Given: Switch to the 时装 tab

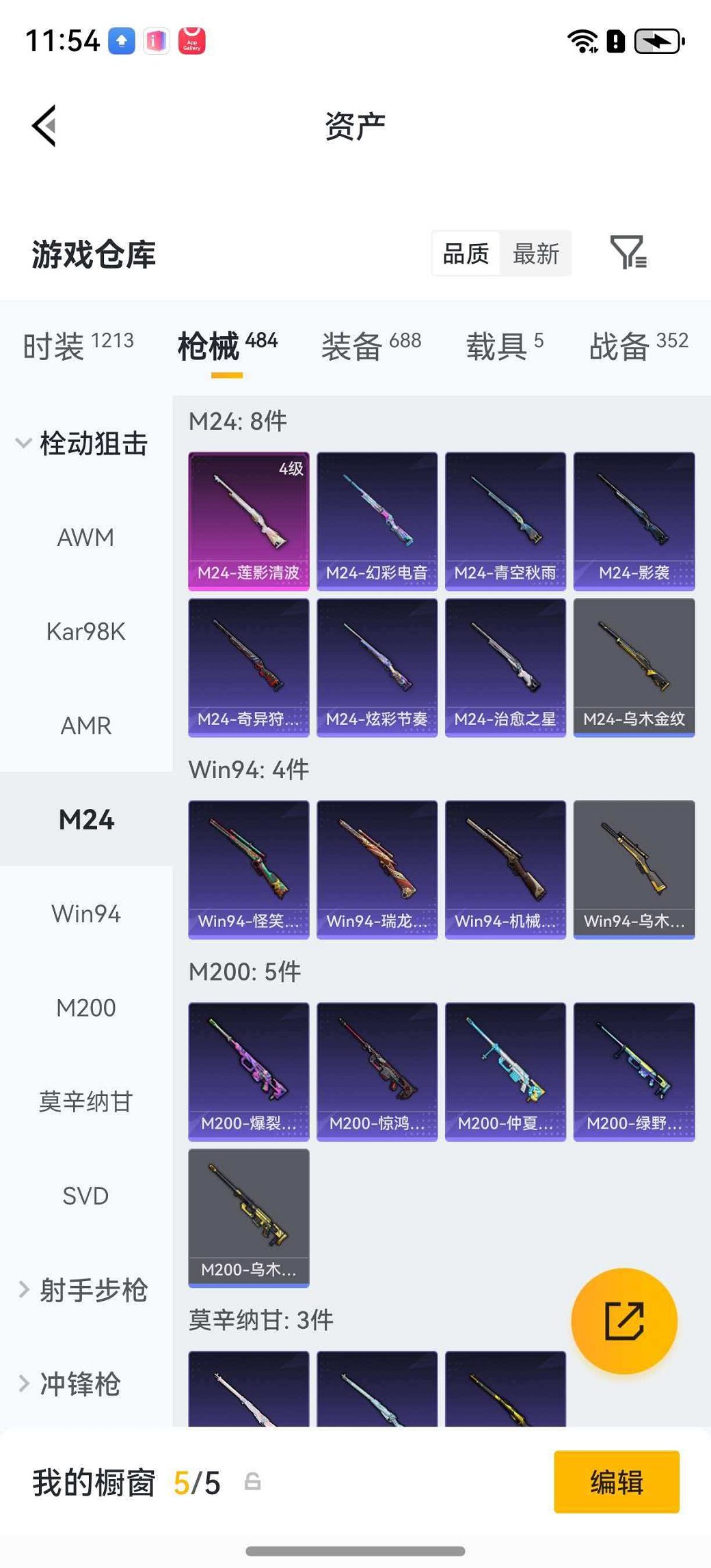Looking at the screenshot, I should [x=78, y=345].
